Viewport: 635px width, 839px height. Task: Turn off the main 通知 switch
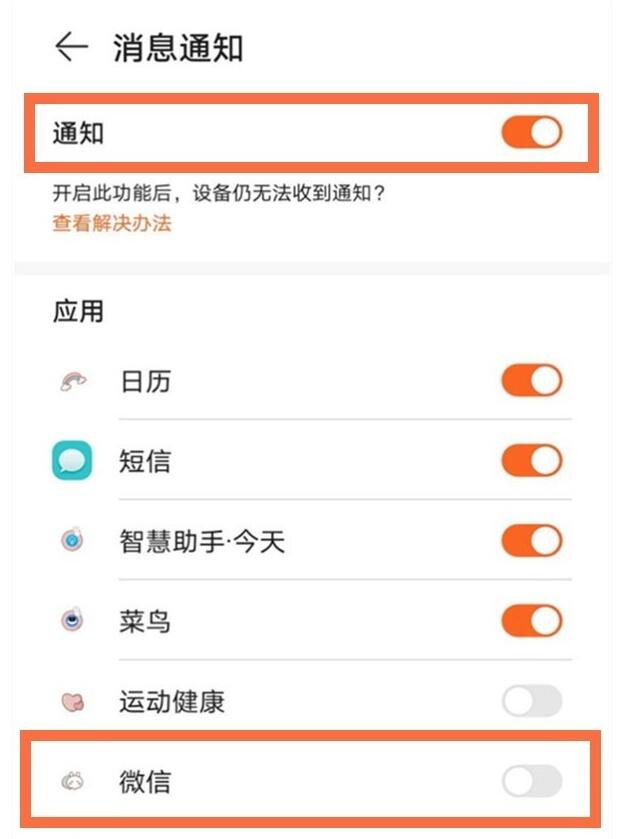pos(531,133)
